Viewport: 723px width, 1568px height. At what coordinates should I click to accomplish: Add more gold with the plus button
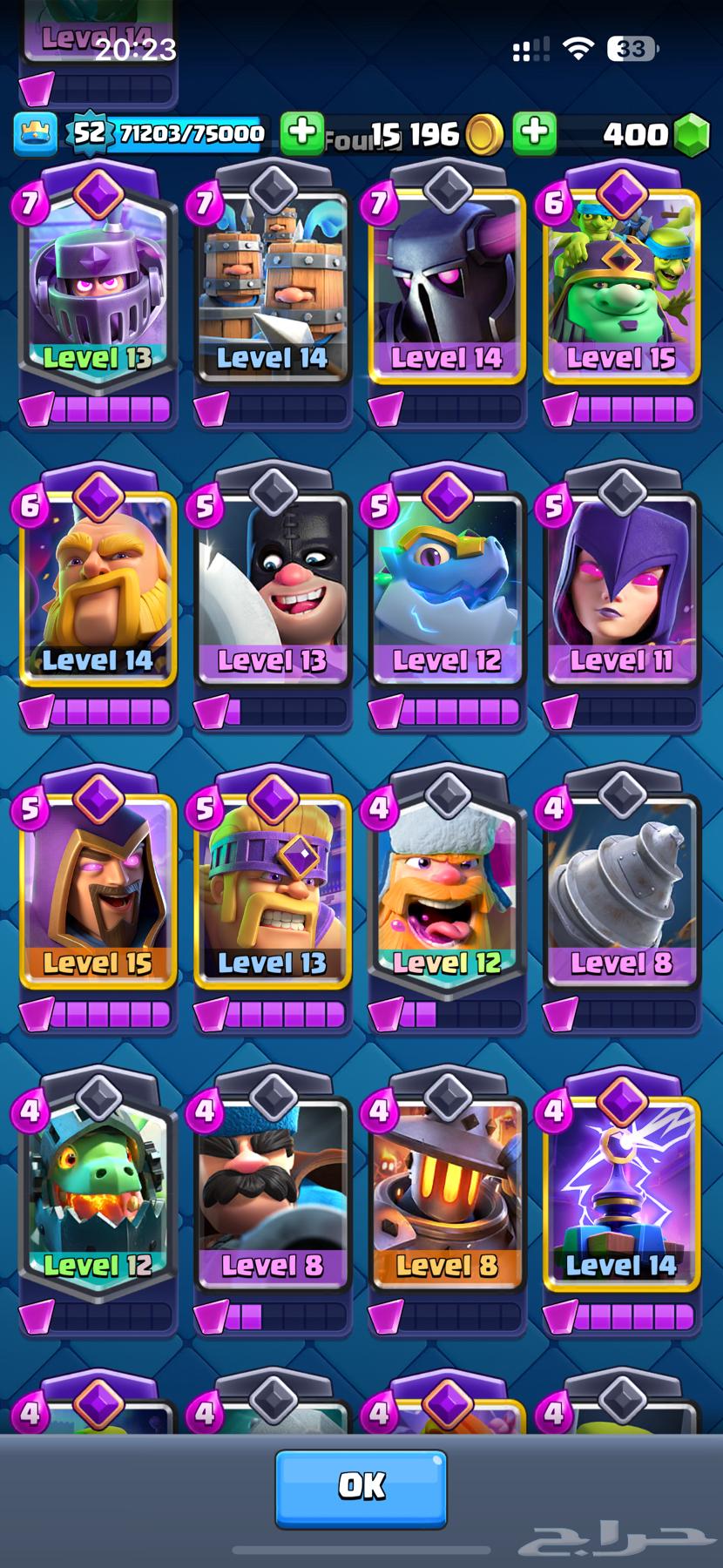pyautogui.click(x=301, y=132)
